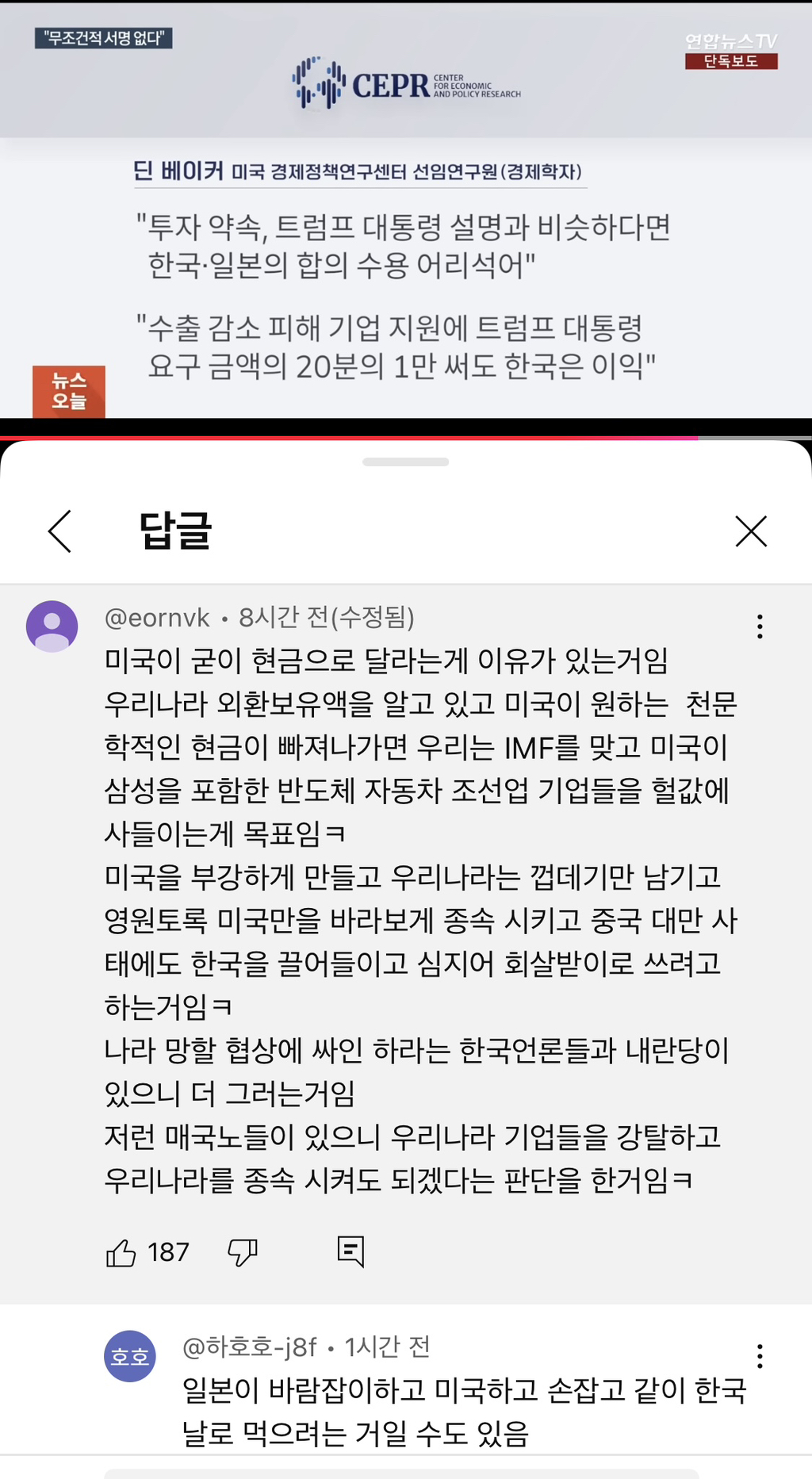Open @eornvk's channel via the username

tap(158, 617)
